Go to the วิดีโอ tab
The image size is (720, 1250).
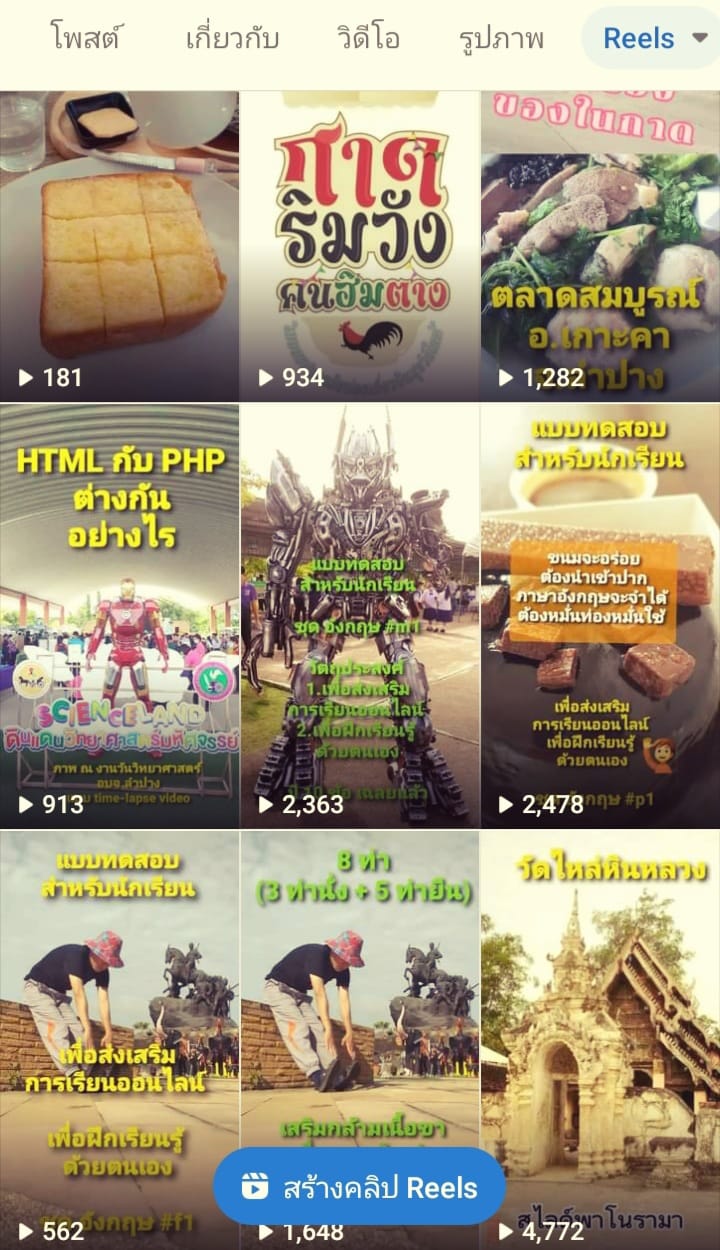tap(368, 39)
